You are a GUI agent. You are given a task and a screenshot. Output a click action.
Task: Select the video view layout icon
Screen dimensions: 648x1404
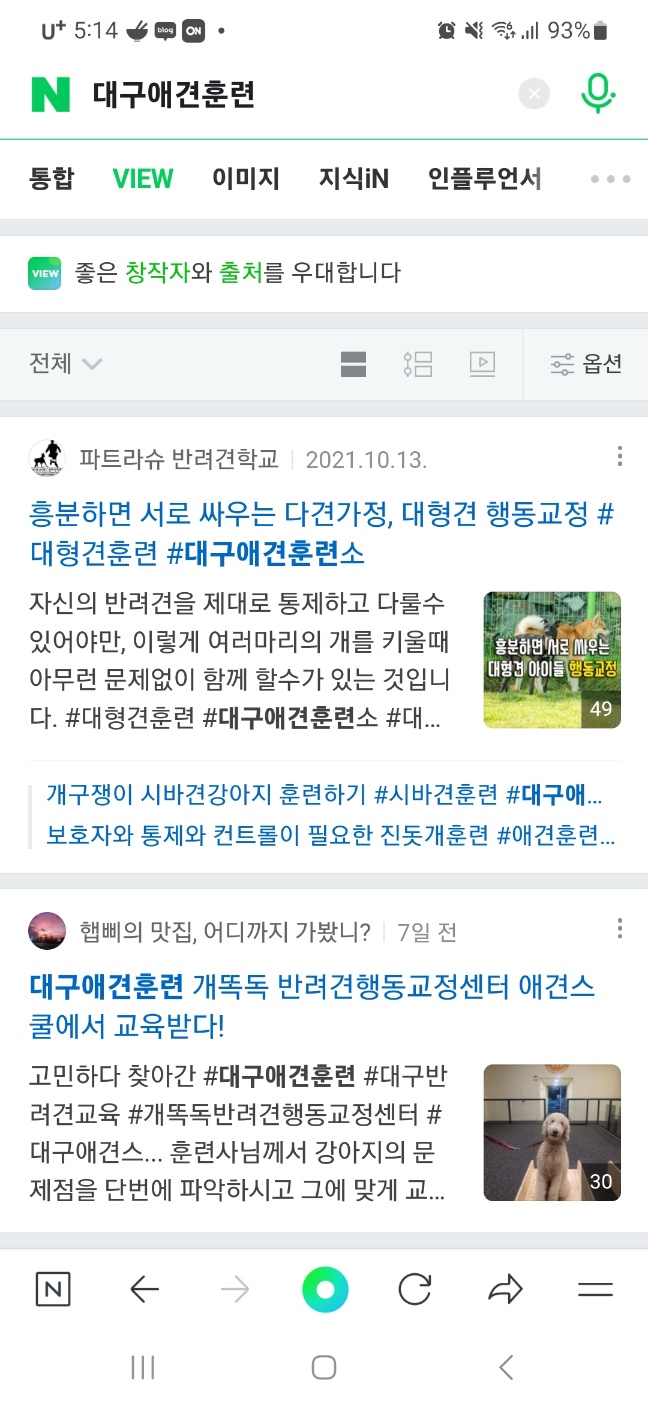click(482, 364)
